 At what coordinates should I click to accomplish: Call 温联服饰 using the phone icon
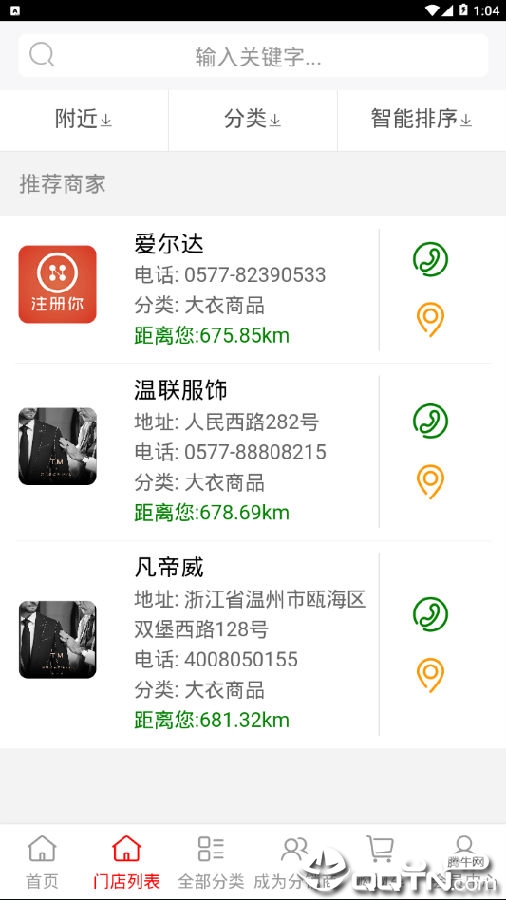430,421
